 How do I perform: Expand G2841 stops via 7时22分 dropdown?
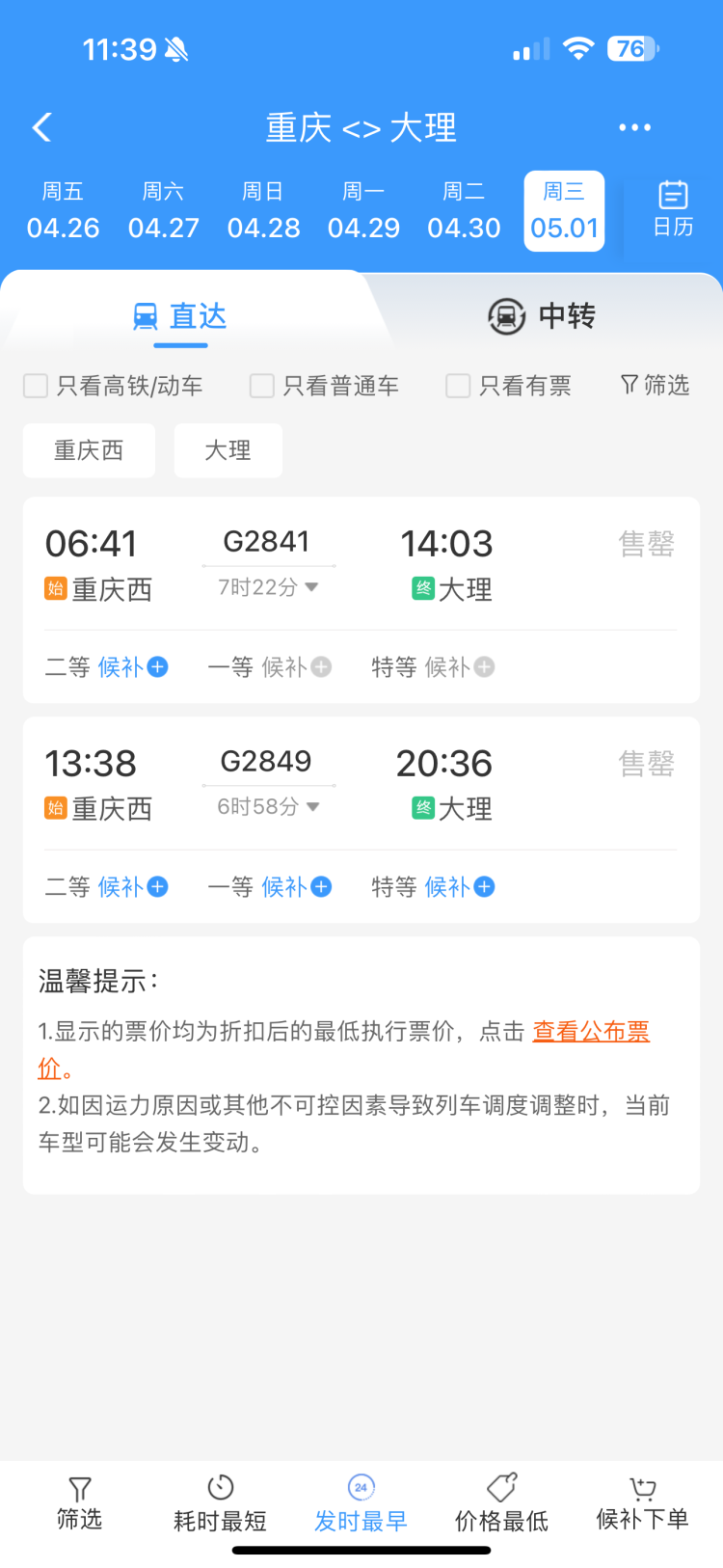point(268,587)
